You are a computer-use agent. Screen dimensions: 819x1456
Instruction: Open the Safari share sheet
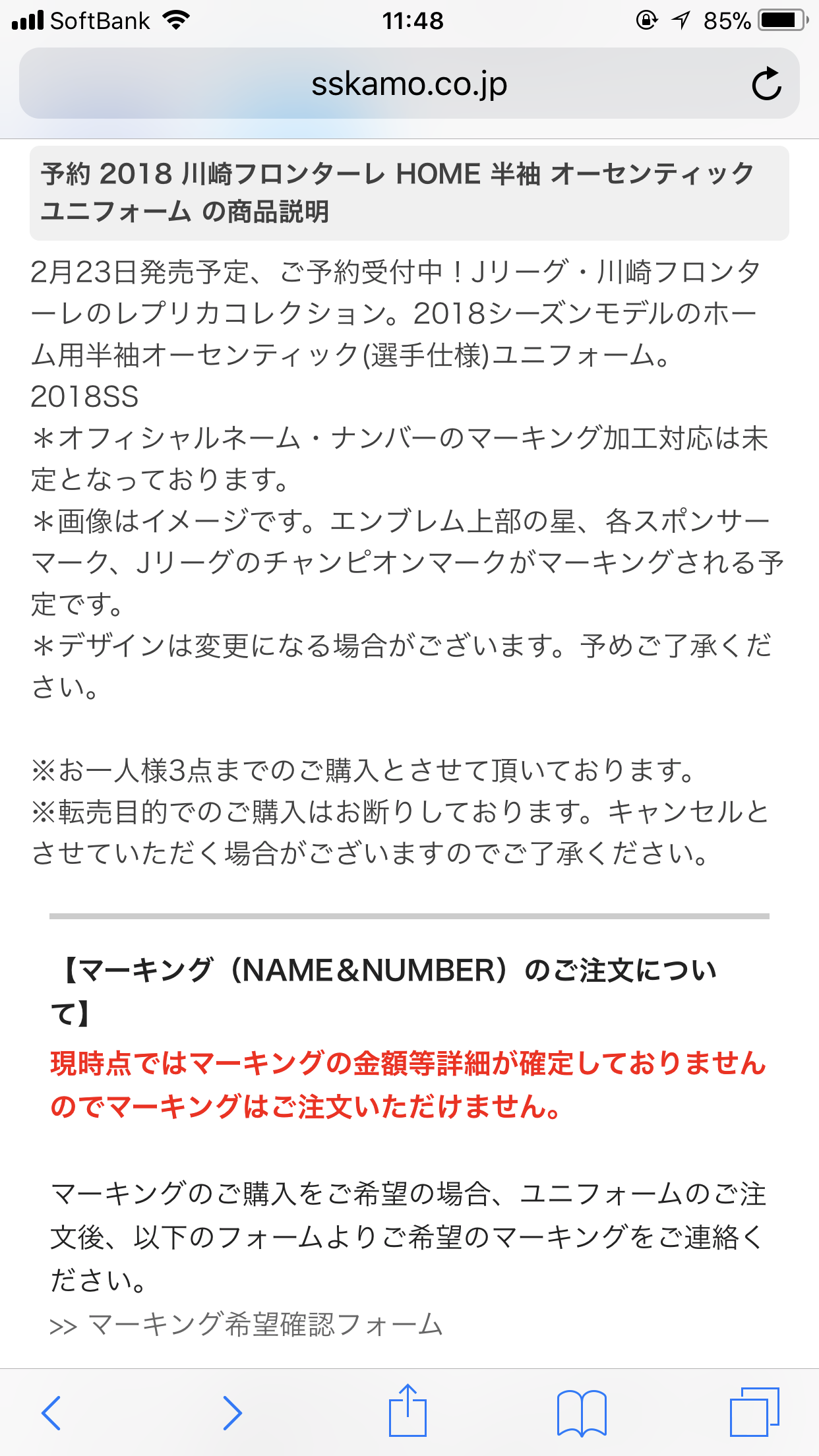click(408, 1411)
